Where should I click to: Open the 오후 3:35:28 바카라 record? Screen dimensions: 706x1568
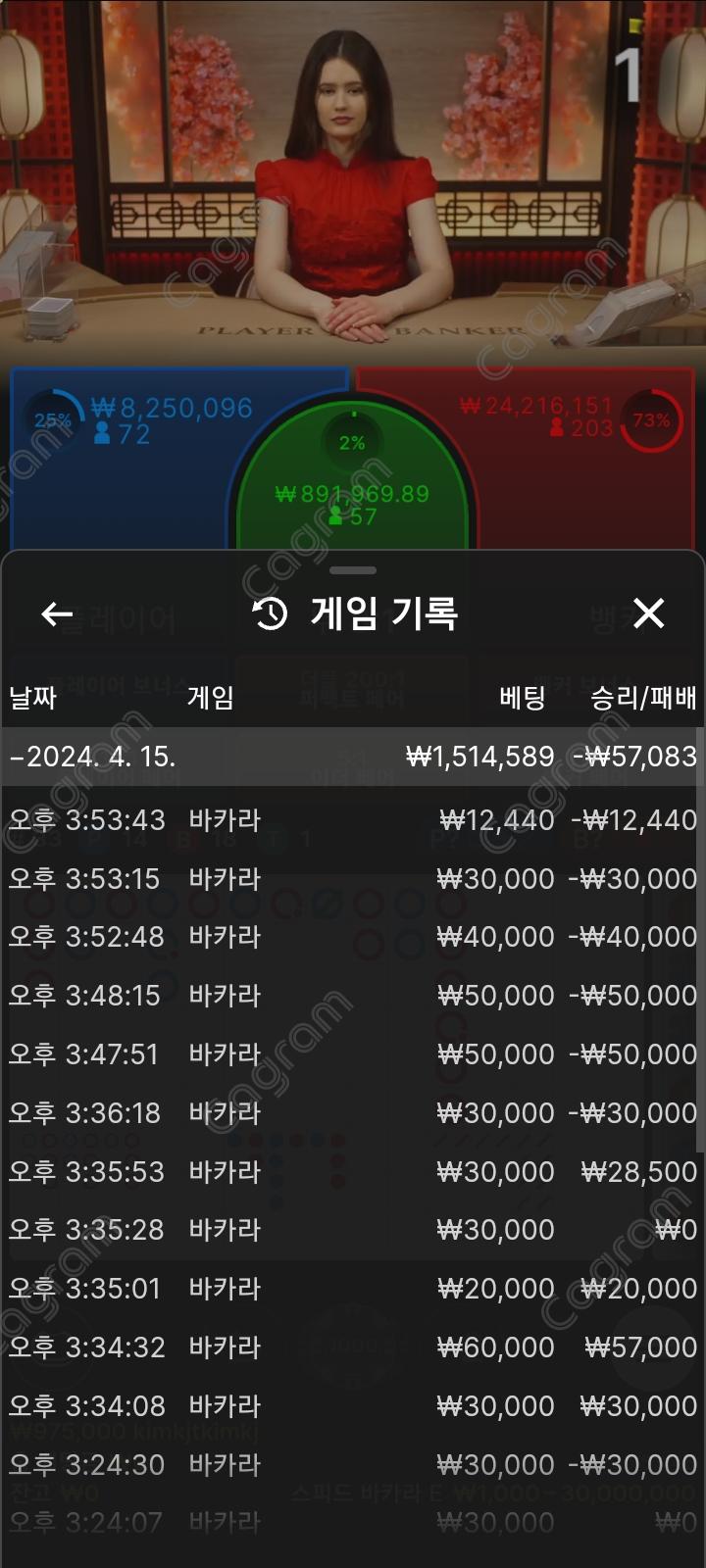(353, 1230)
